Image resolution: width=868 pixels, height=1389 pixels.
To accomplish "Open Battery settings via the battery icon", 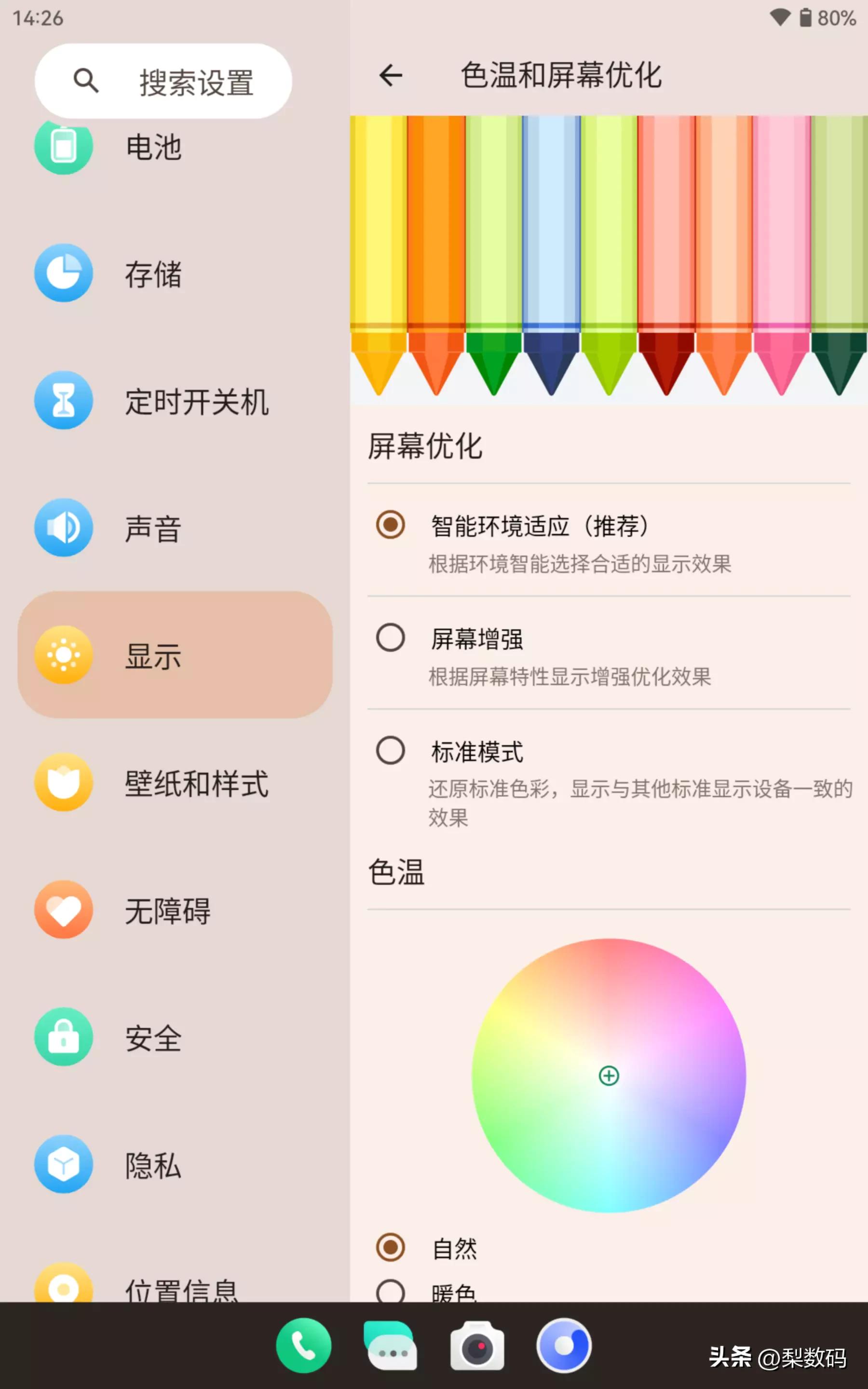I will click(64, 148).
